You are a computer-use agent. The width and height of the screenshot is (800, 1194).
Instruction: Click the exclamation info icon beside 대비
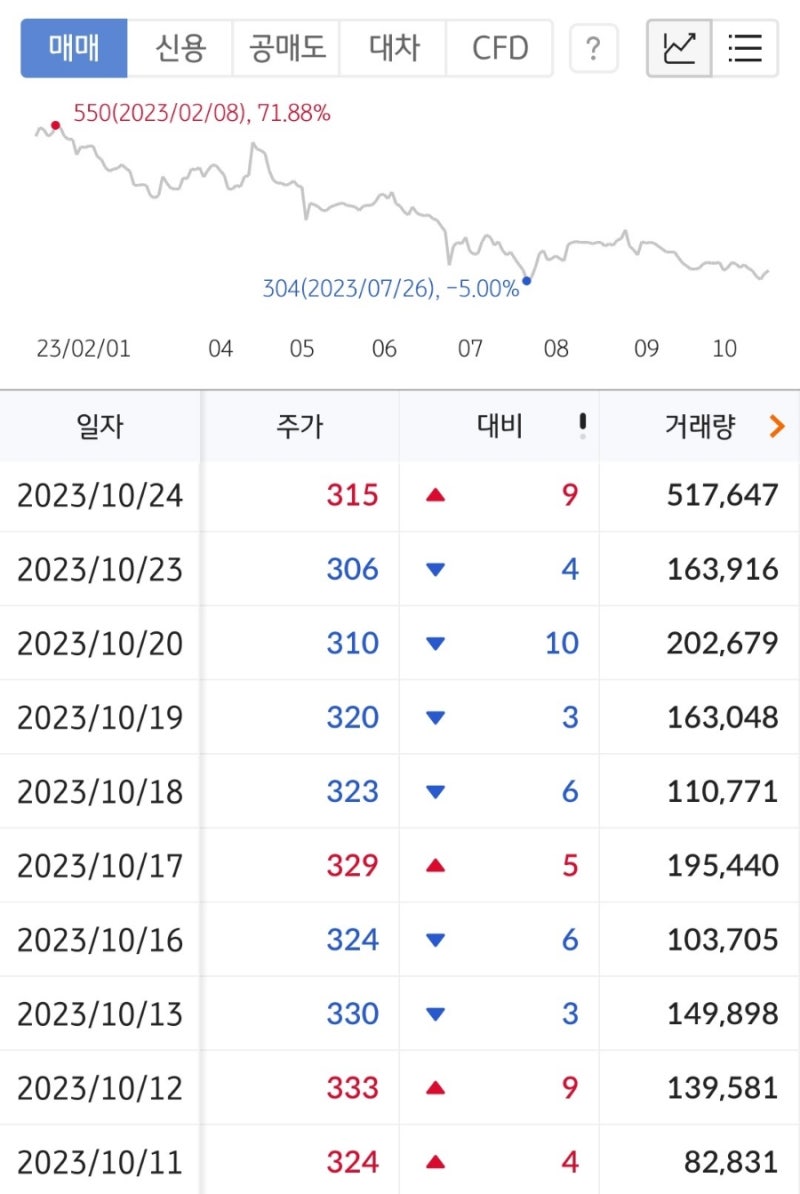tap(582, 424)
